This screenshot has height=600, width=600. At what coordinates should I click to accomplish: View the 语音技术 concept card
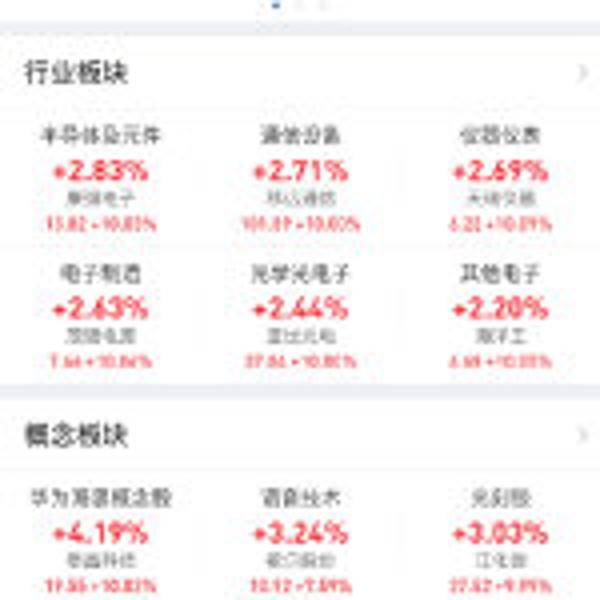coord(300,540)
